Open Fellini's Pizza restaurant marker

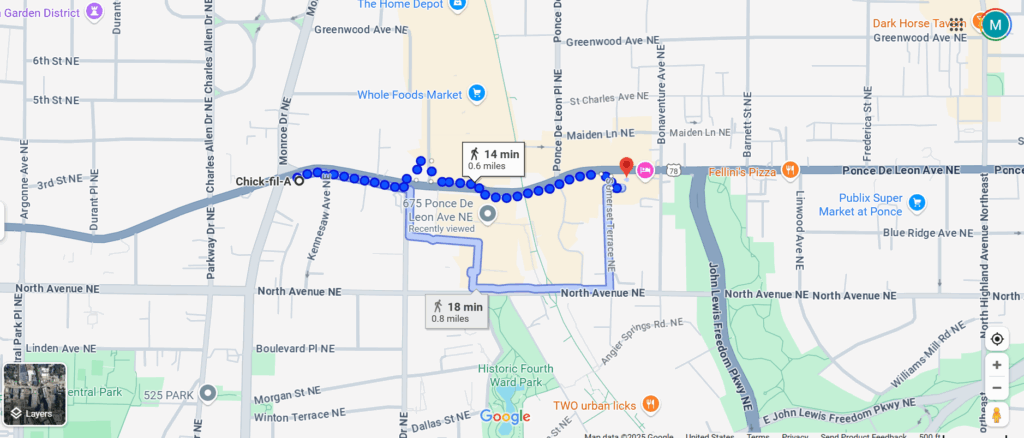tap(790, 172)
